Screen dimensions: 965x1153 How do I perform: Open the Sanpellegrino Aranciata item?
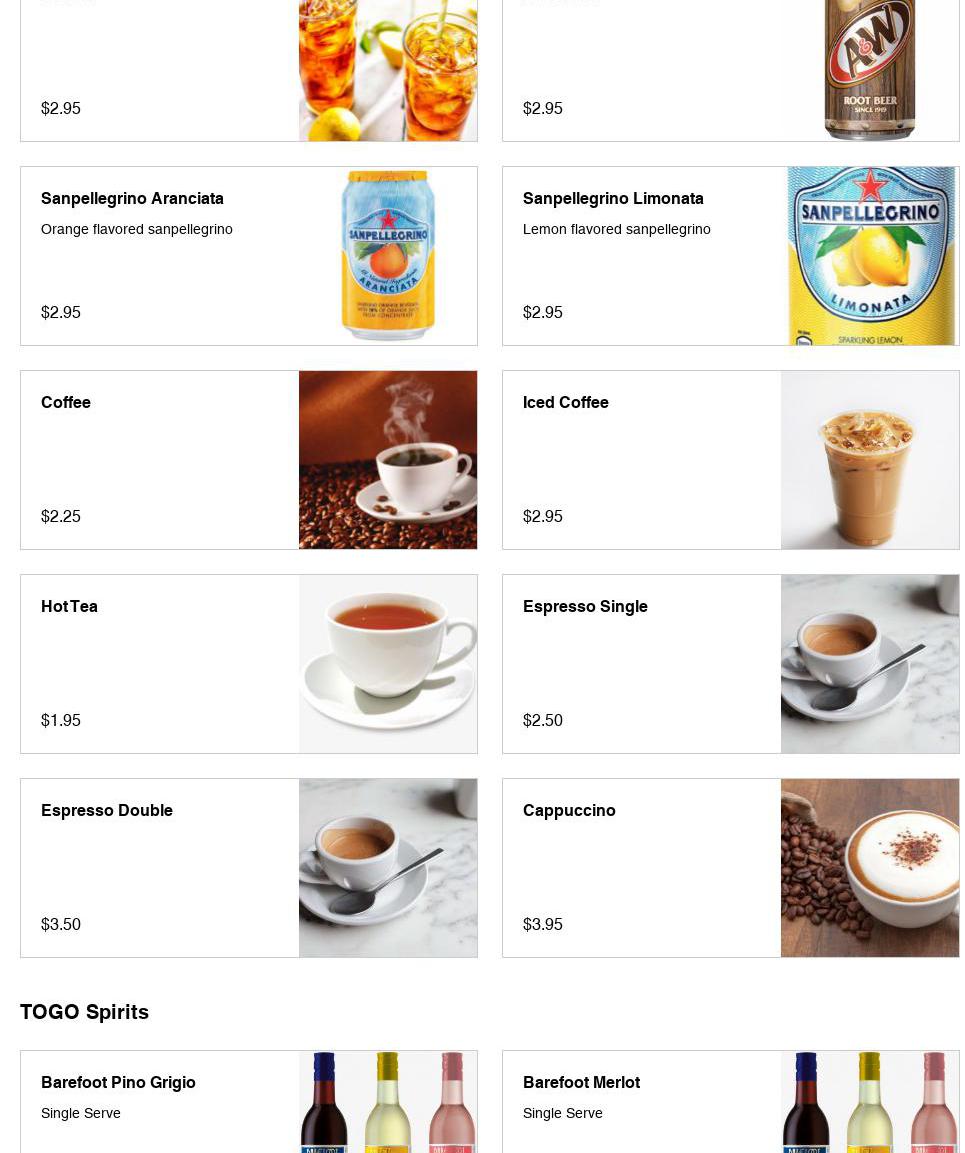[x=248, y=256]
